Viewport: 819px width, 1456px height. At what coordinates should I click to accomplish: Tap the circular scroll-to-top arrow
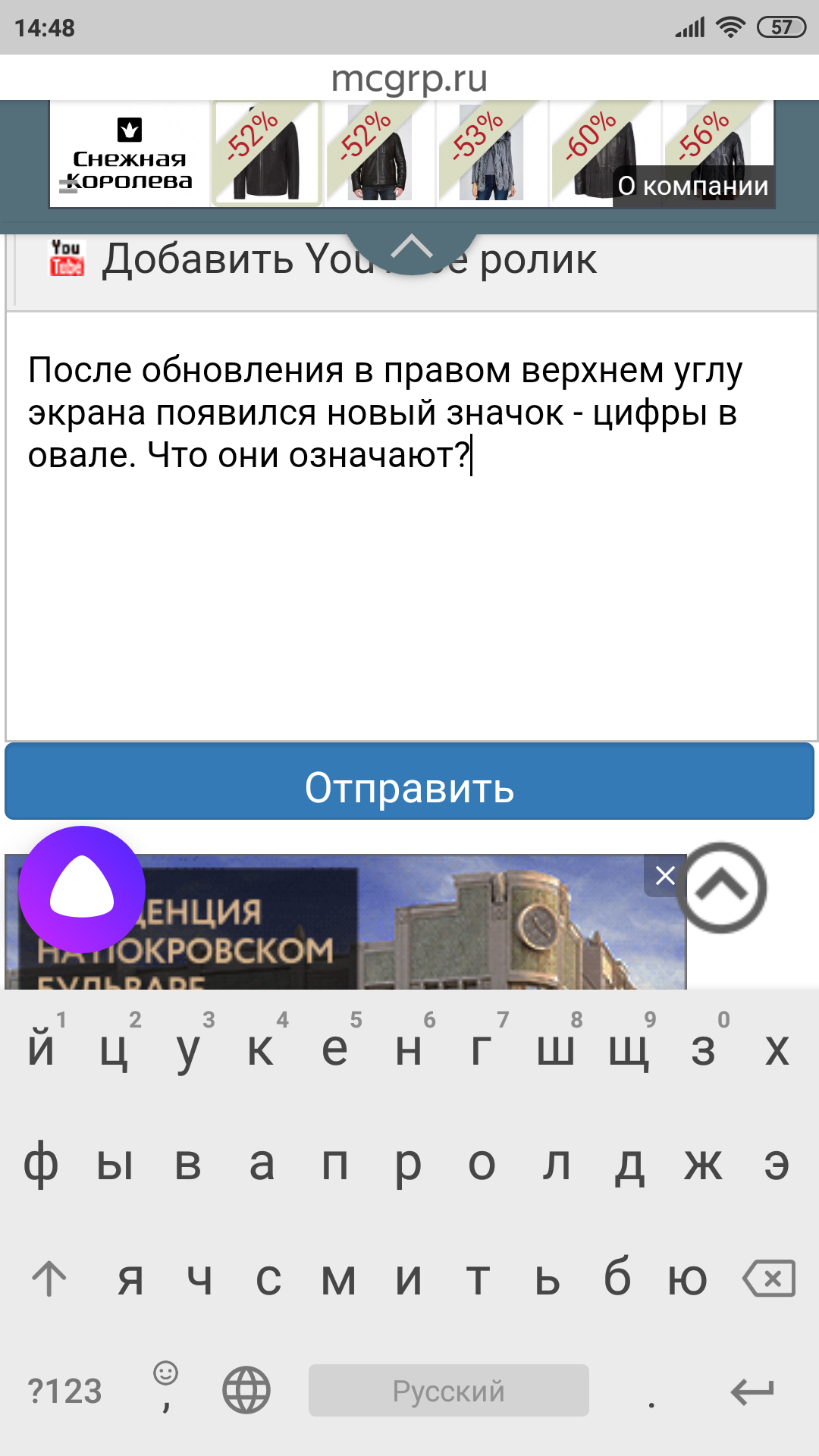tap(721, 887)
